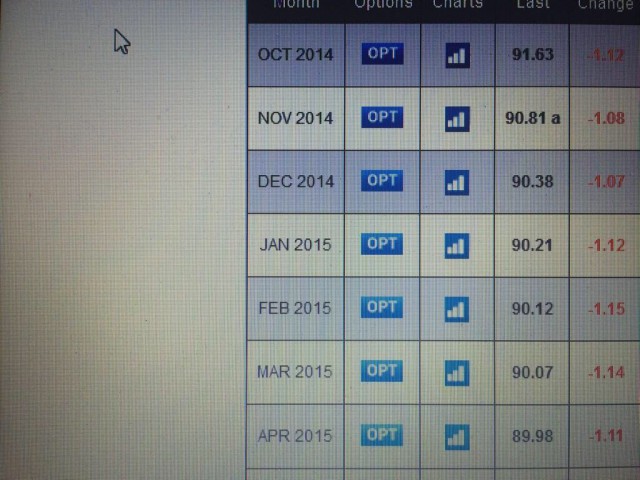Show the MAR 2015 chart
The height and width of the screenshot is (480, 640).
tap(456, 373)
